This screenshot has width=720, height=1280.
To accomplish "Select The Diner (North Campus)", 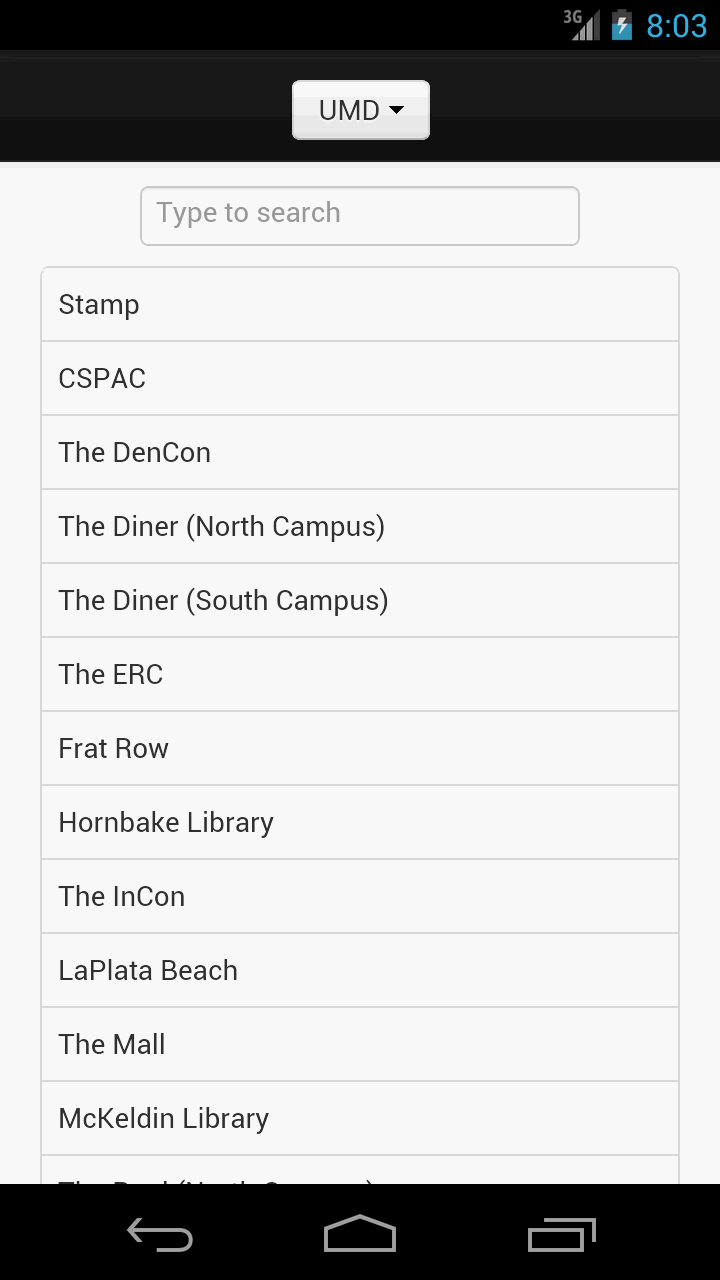I will [360, 527].
